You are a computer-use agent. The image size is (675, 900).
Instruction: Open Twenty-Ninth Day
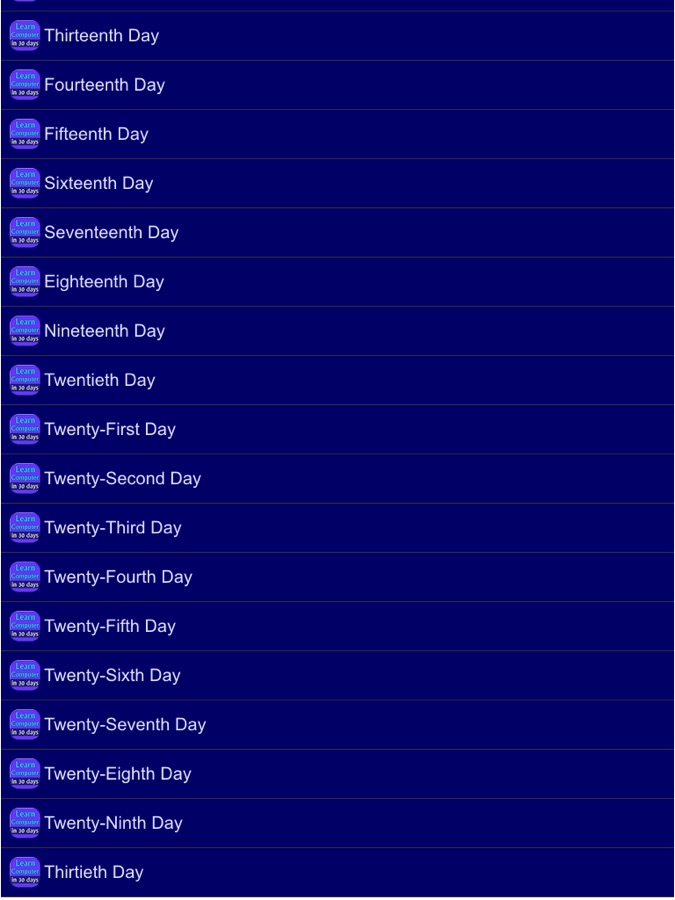point(113,823)
